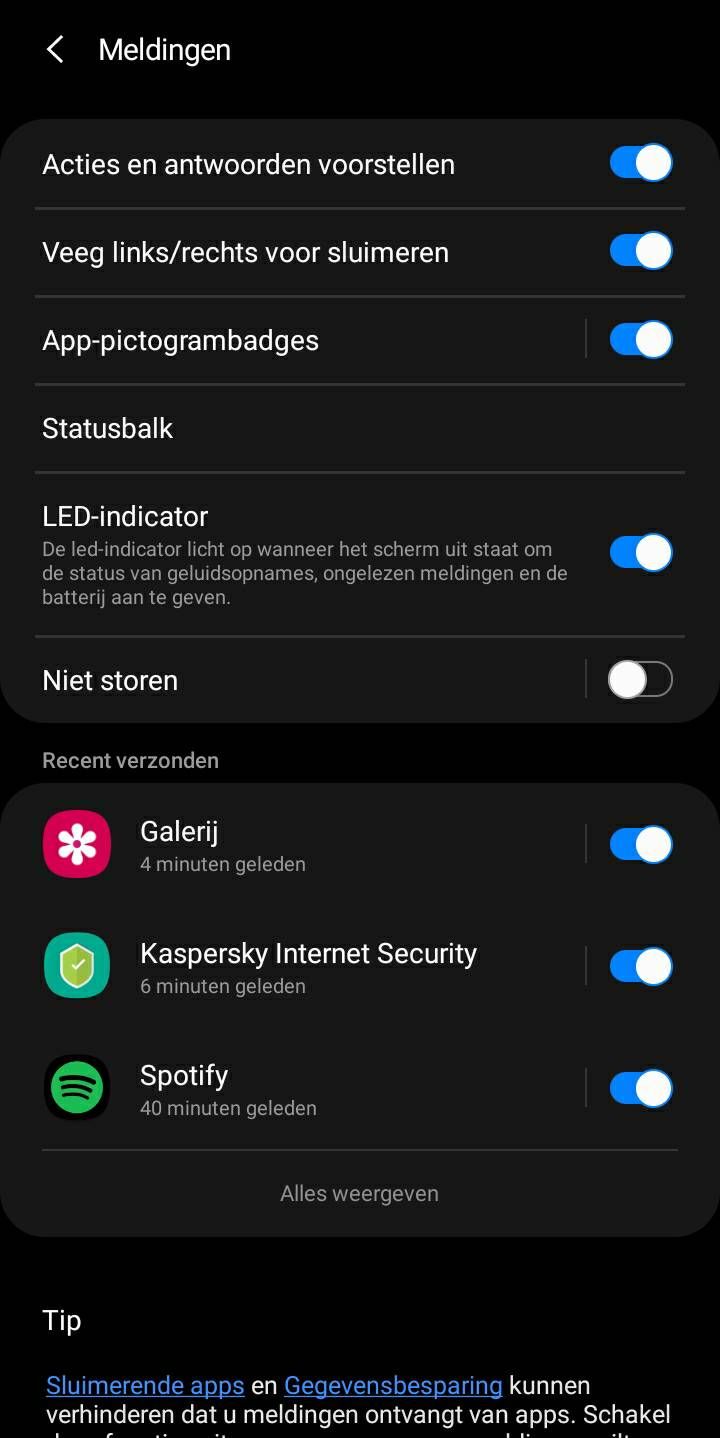720x1438 pixels.
Task: Disable notifications for Galerij
Action: click(641, 844)
